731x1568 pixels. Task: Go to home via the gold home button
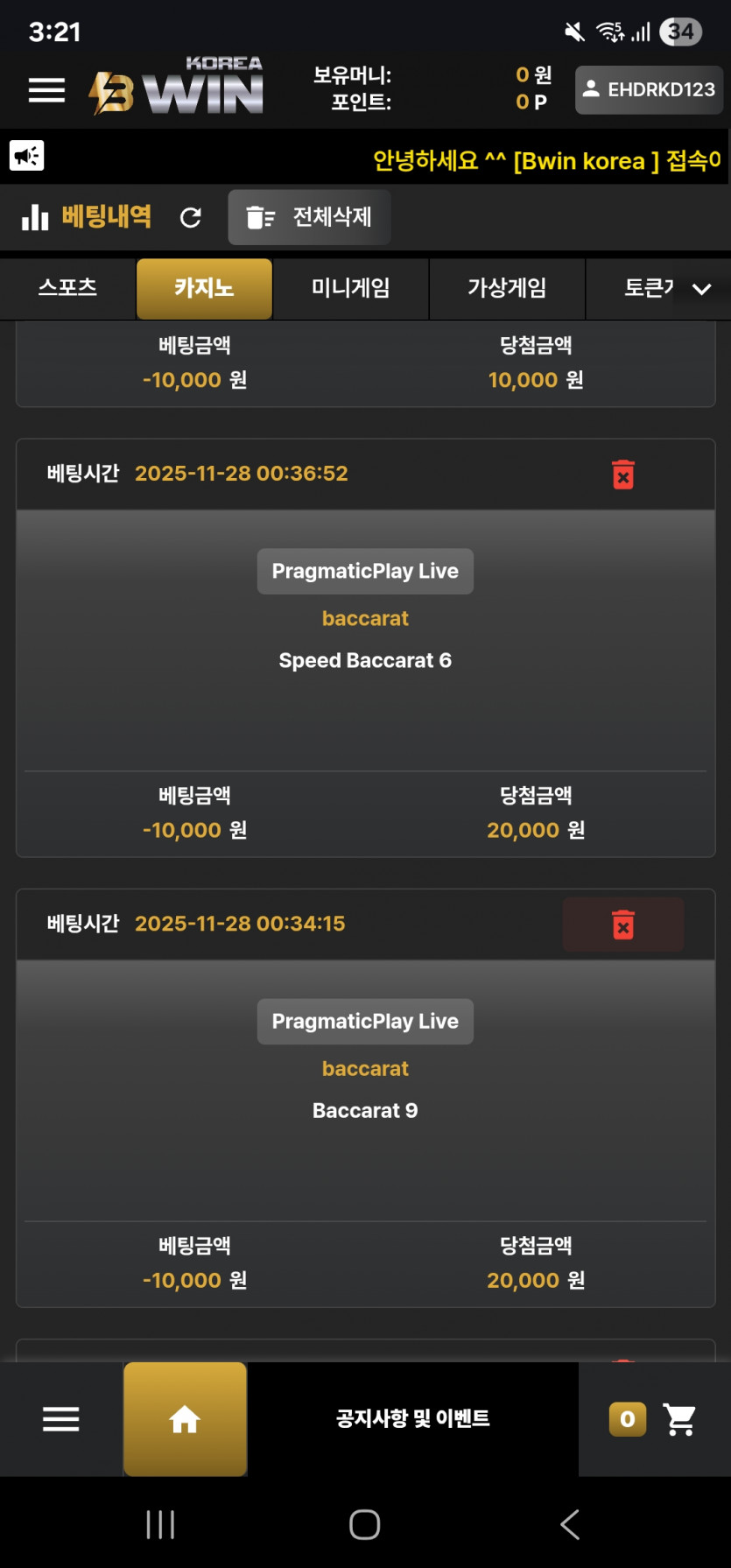[185, 1419]
